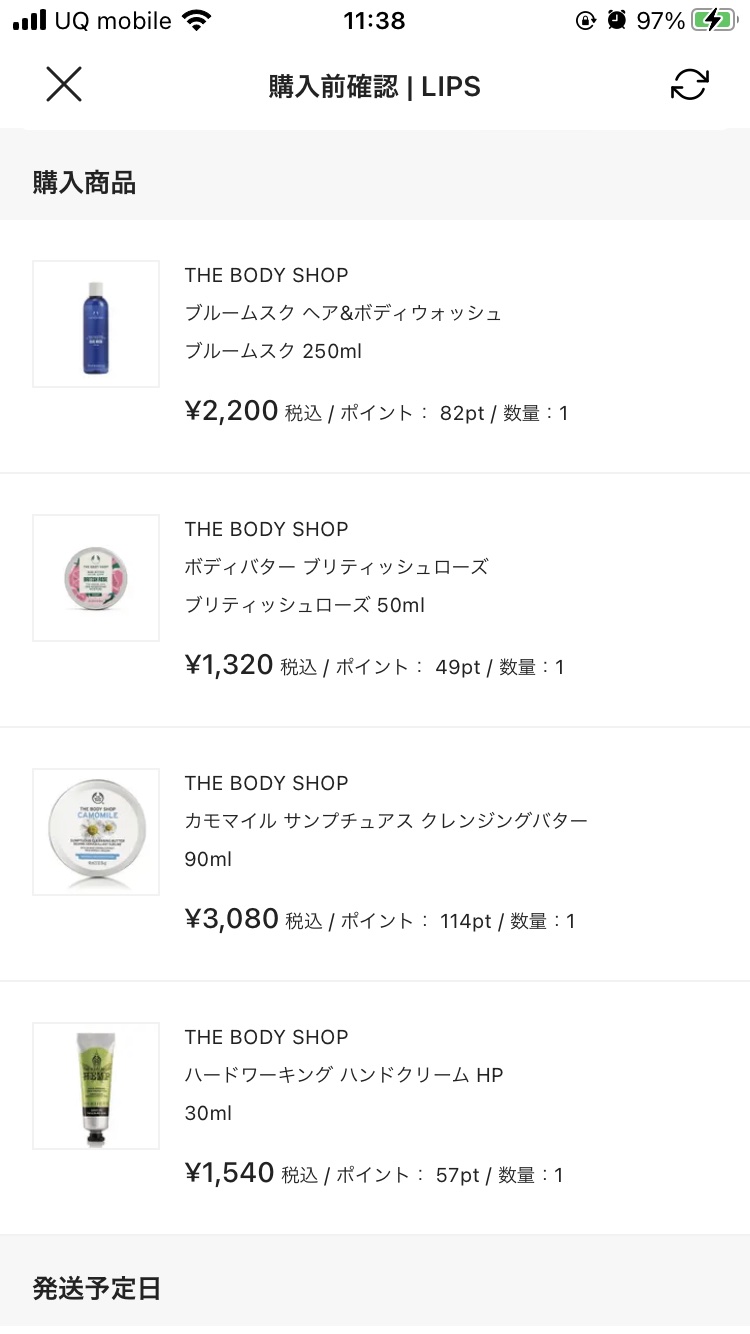750x1334 pixels.
Task: Tap the 82pt points label of the first item
Action: (x=463, y=412)
